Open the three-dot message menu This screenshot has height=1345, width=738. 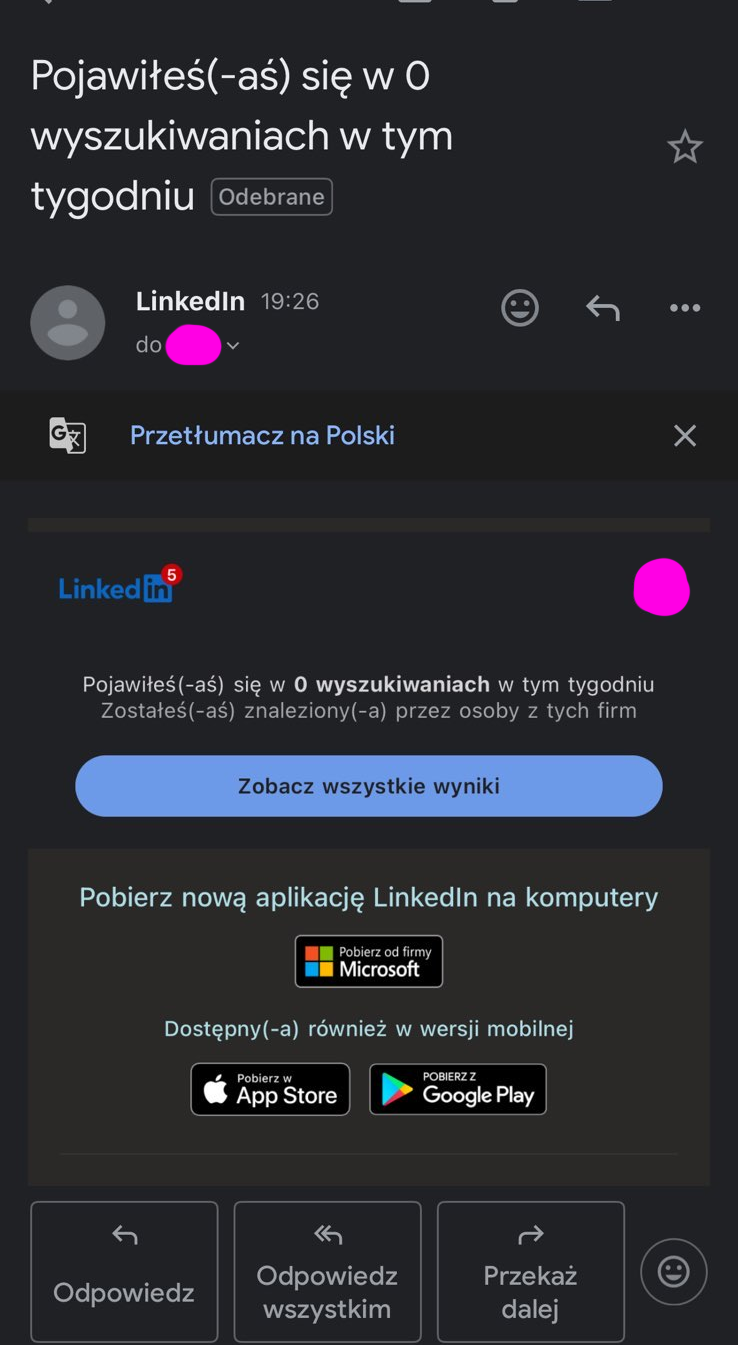coord(685,308)
